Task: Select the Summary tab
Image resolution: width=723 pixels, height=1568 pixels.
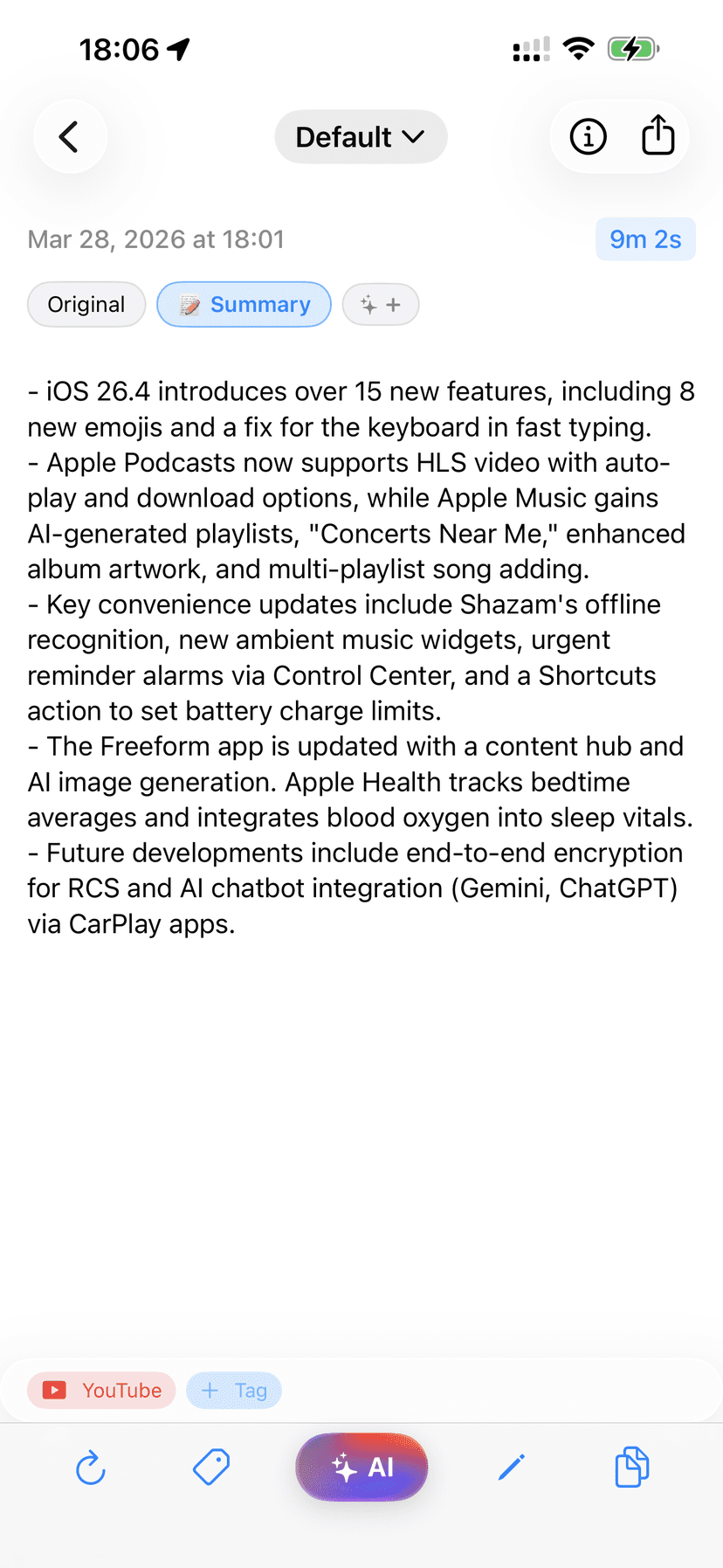Action: pos(244,304)
